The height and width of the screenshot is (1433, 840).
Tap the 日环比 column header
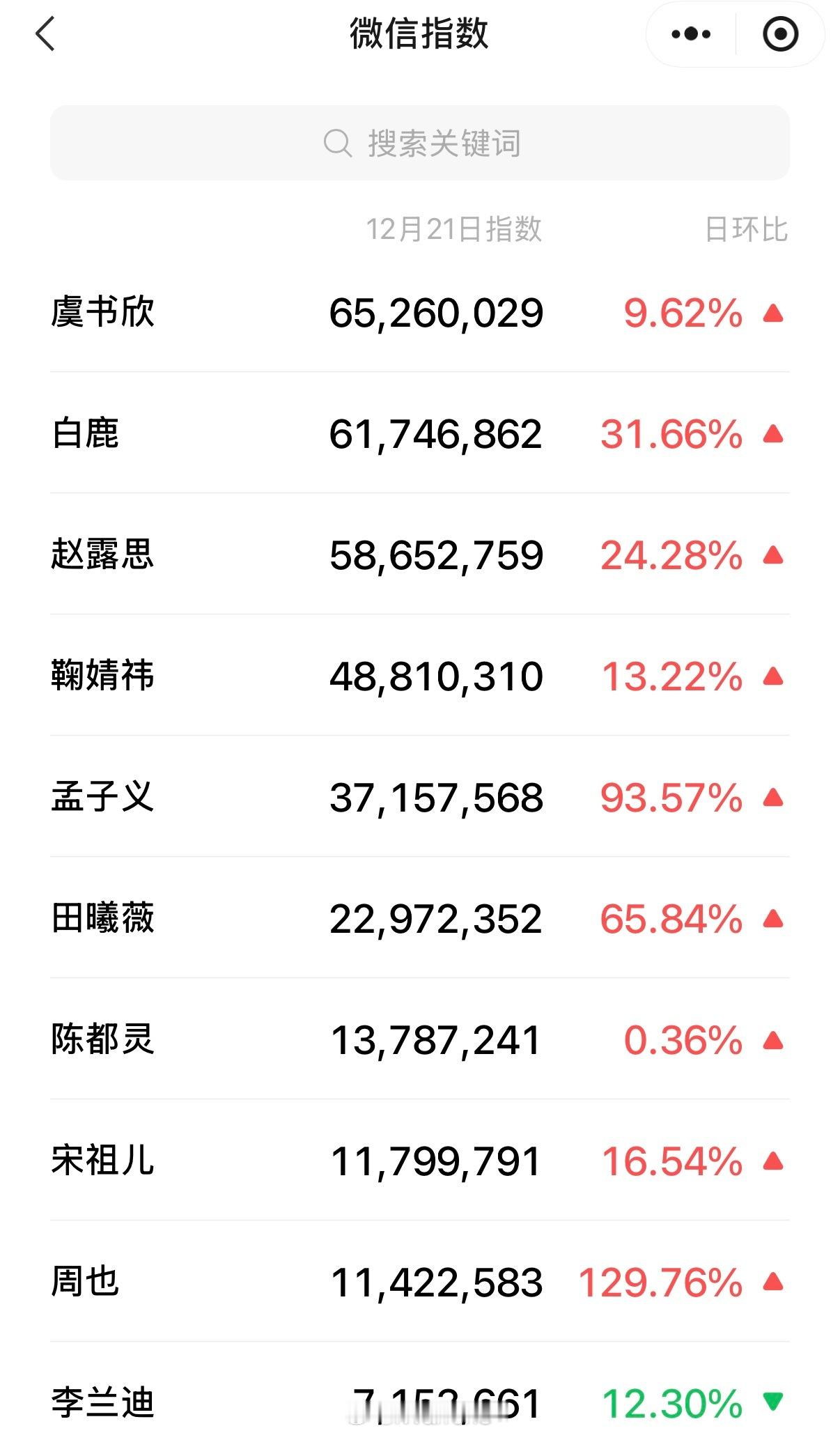(747, 228)
